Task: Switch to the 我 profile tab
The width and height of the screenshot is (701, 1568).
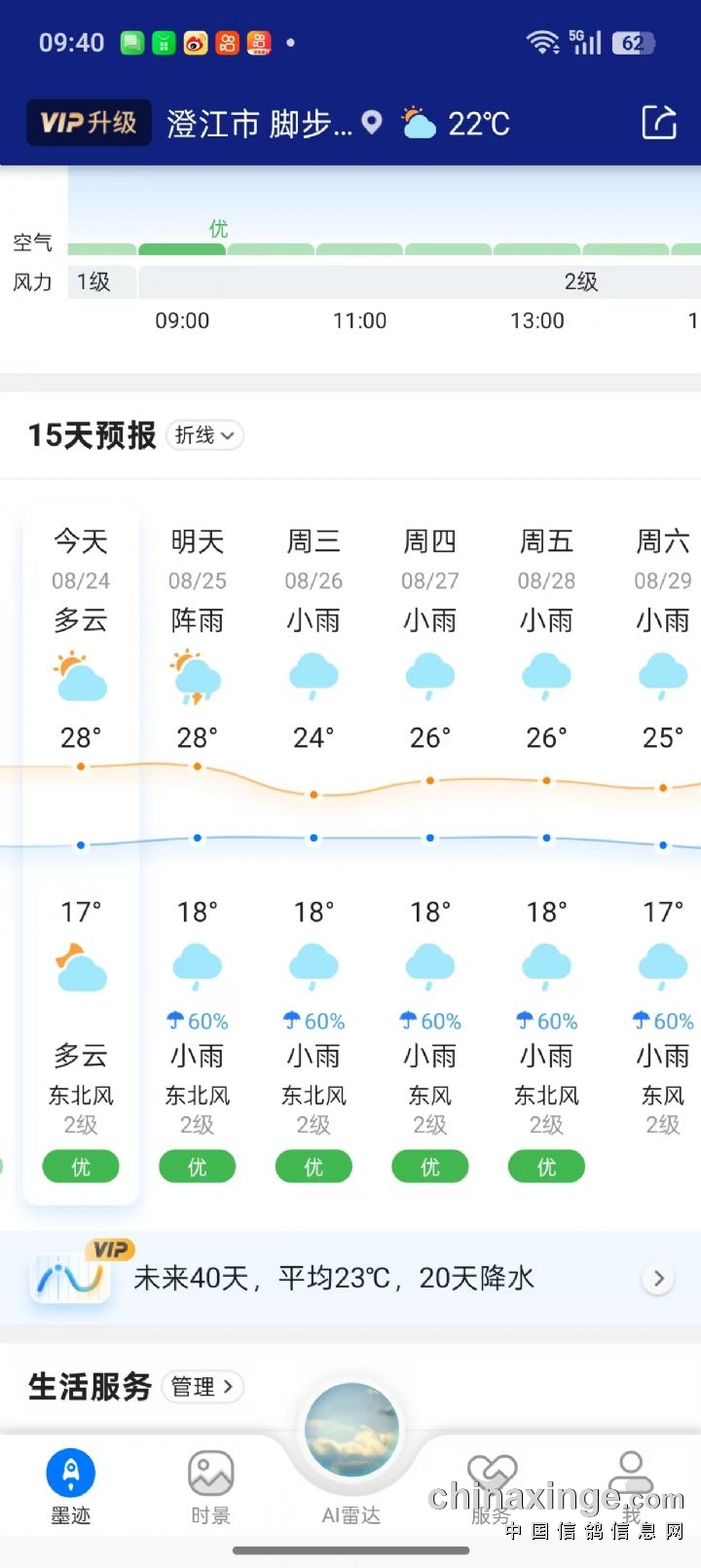Action: pos(632,1487)
